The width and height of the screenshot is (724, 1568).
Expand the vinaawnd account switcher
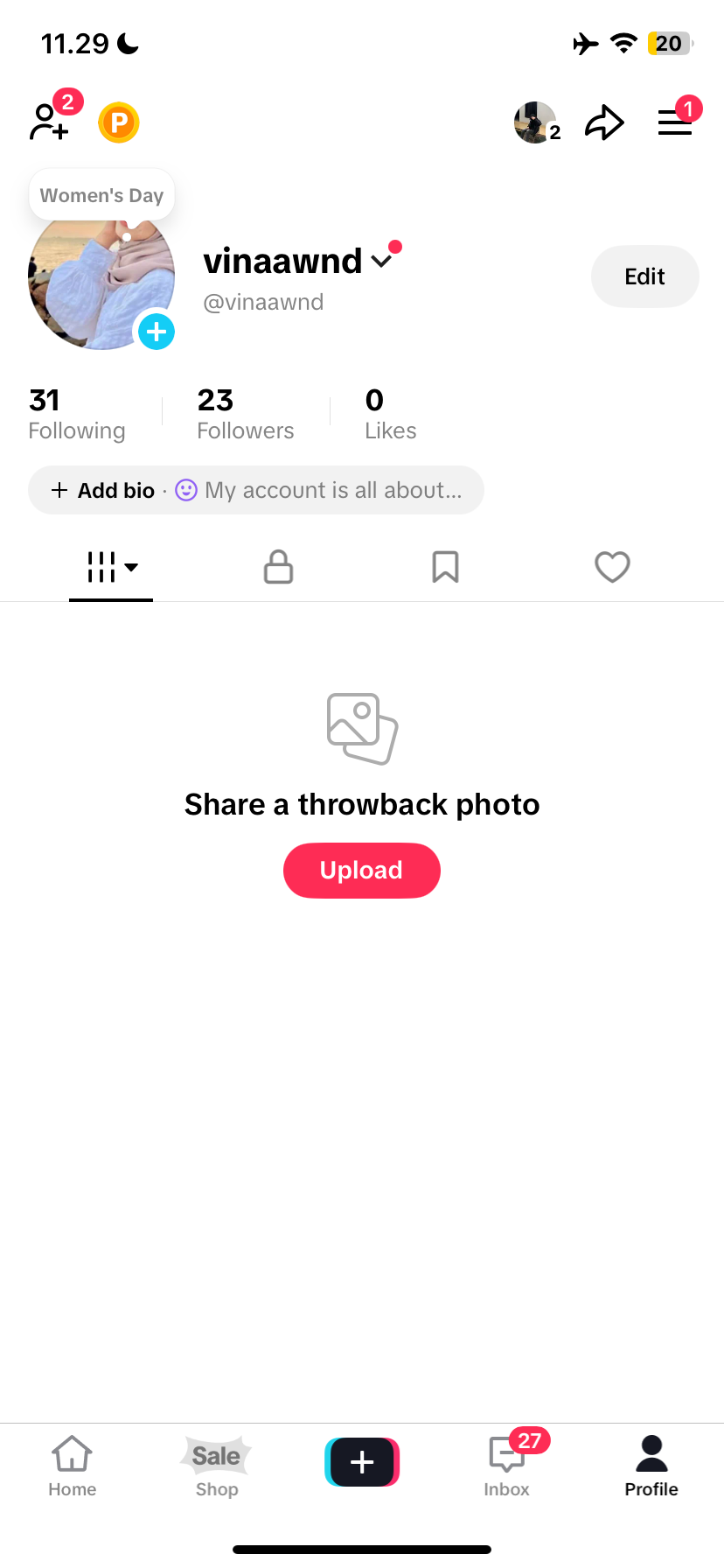point(381,261)
